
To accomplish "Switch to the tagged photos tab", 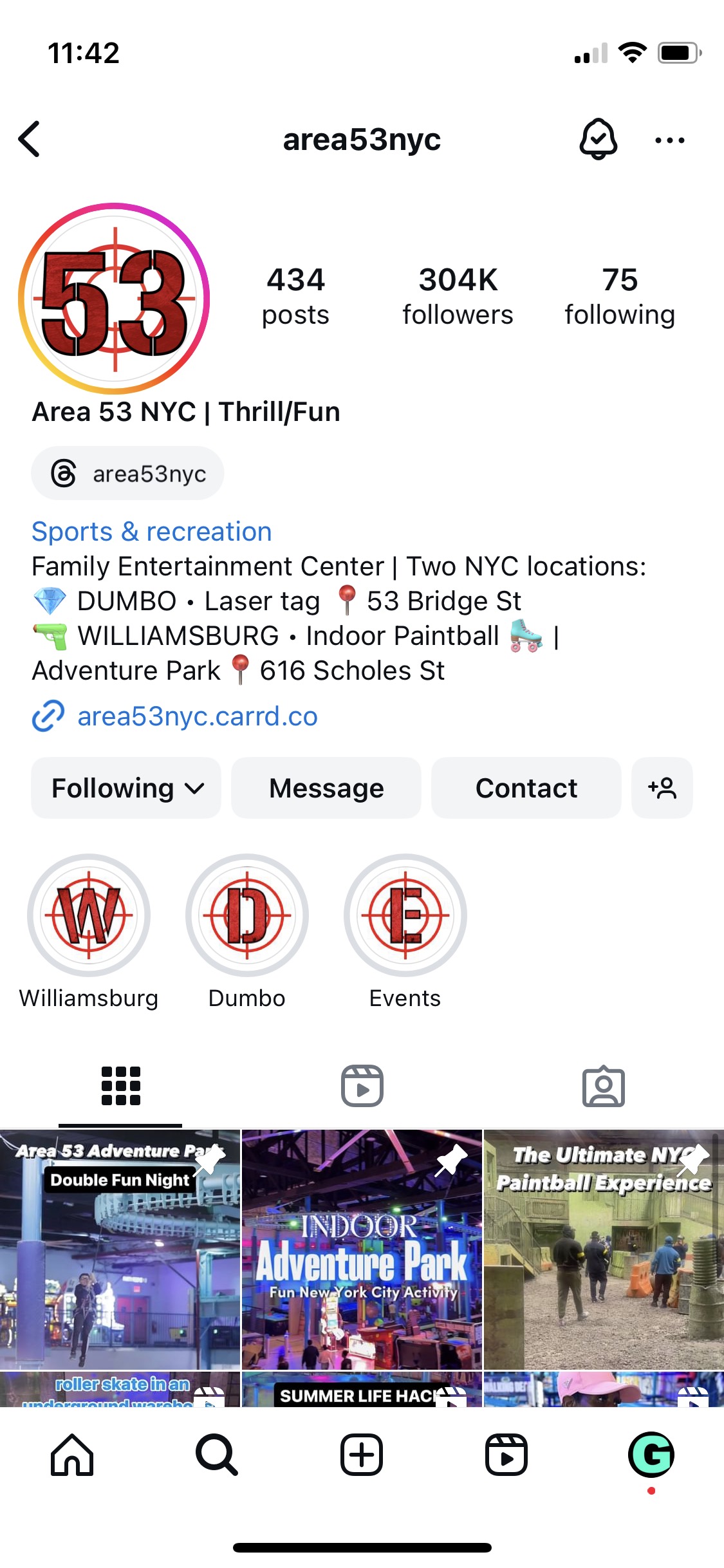I will pyautogui.click(x=603, y=1087).
